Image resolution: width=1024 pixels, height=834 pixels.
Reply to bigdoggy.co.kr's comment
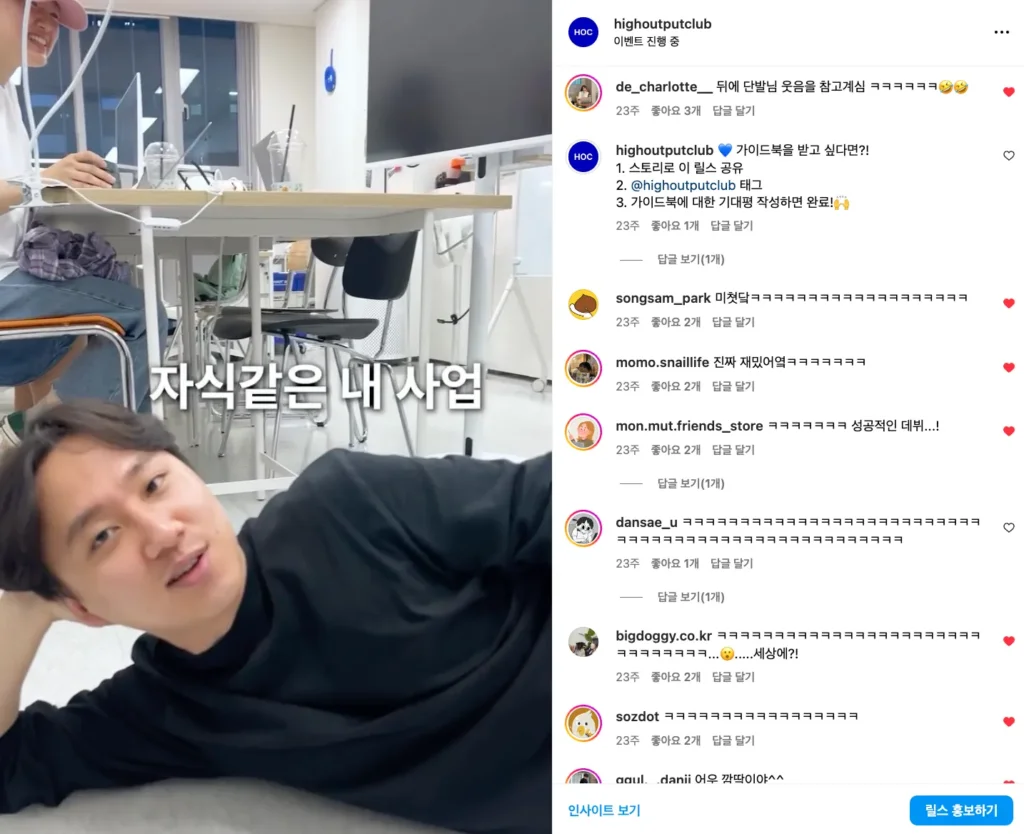pos(733,677)
